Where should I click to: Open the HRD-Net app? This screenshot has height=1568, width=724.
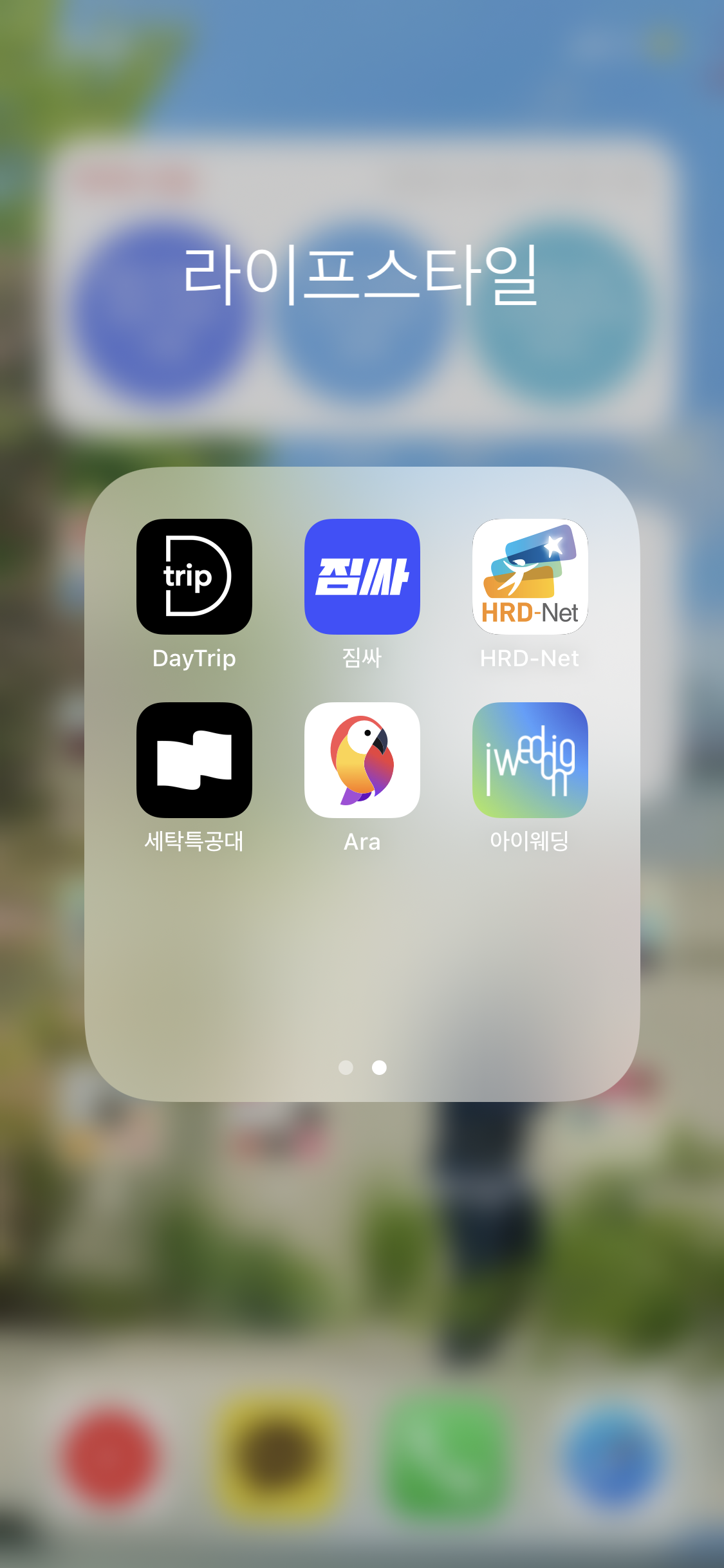pyautogui.click(x=530, y=577)
